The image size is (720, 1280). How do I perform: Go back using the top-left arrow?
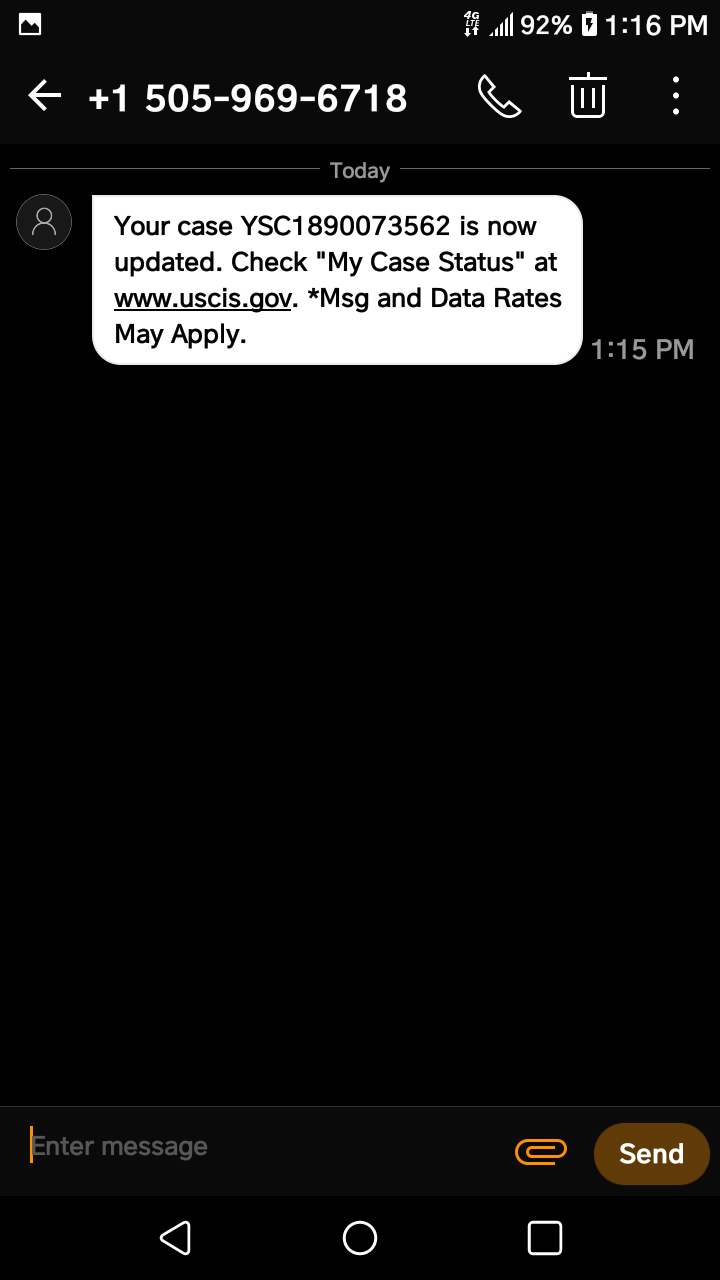pos(44,96)
